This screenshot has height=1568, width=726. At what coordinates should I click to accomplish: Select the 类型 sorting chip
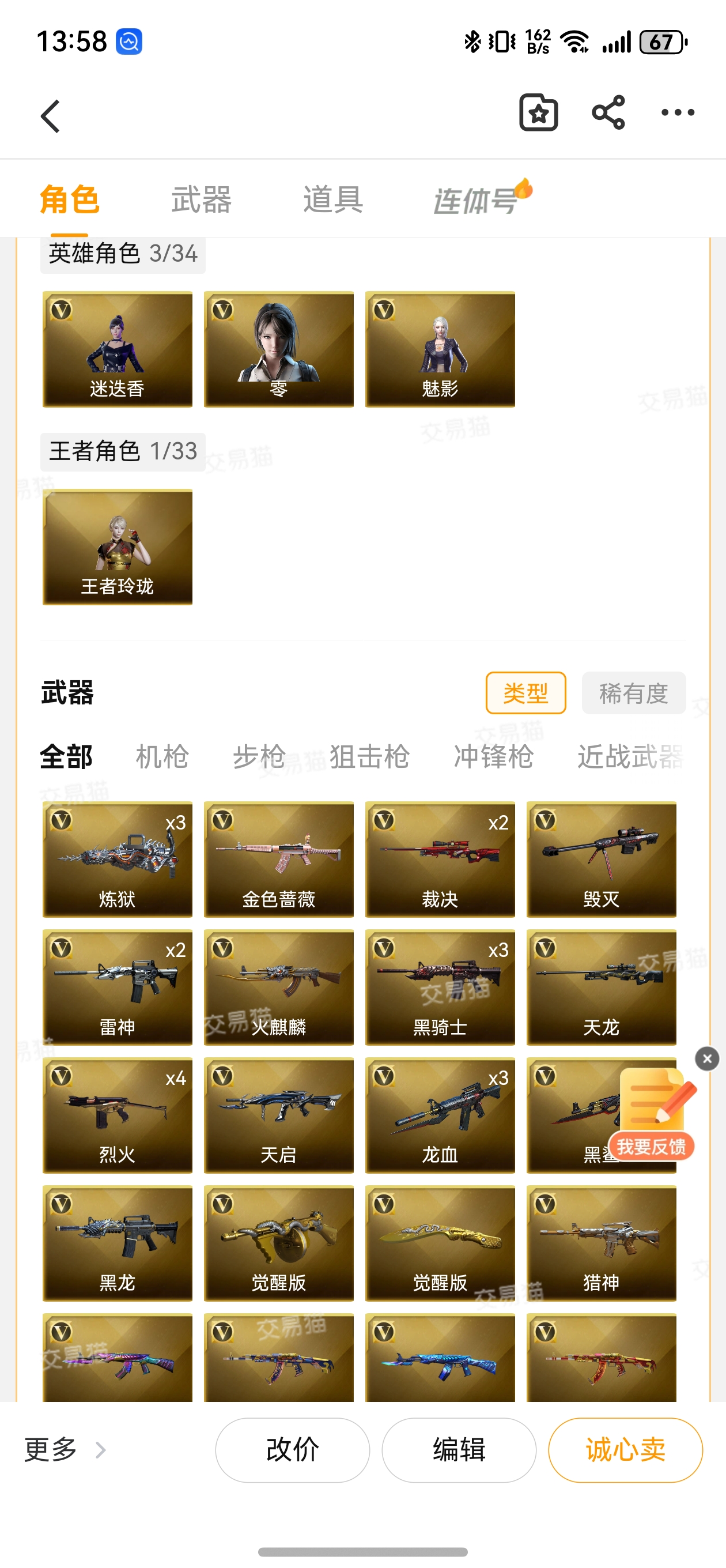pos(526,693)
